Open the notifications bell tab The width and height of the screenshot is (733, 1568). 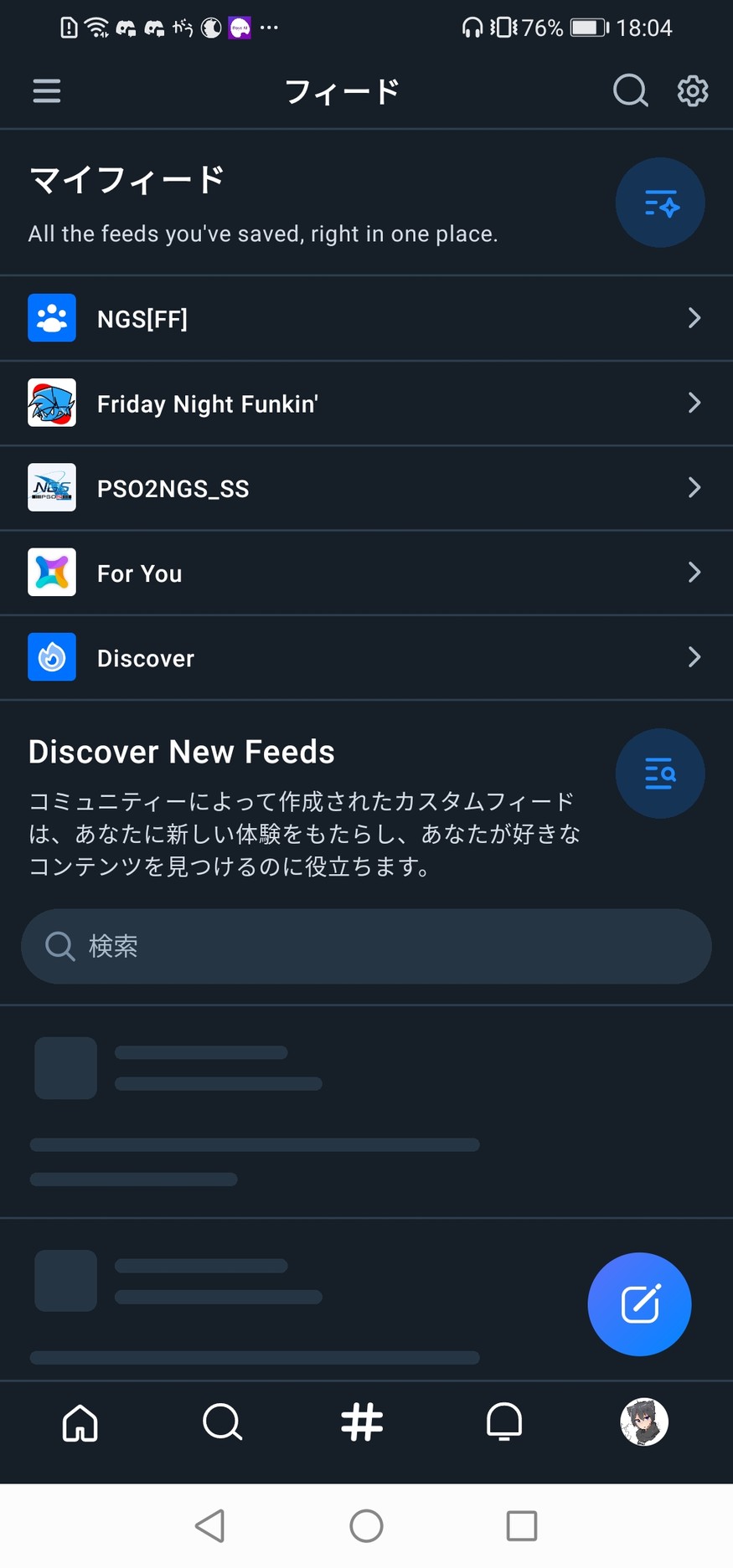click(x=504, y=1422)
